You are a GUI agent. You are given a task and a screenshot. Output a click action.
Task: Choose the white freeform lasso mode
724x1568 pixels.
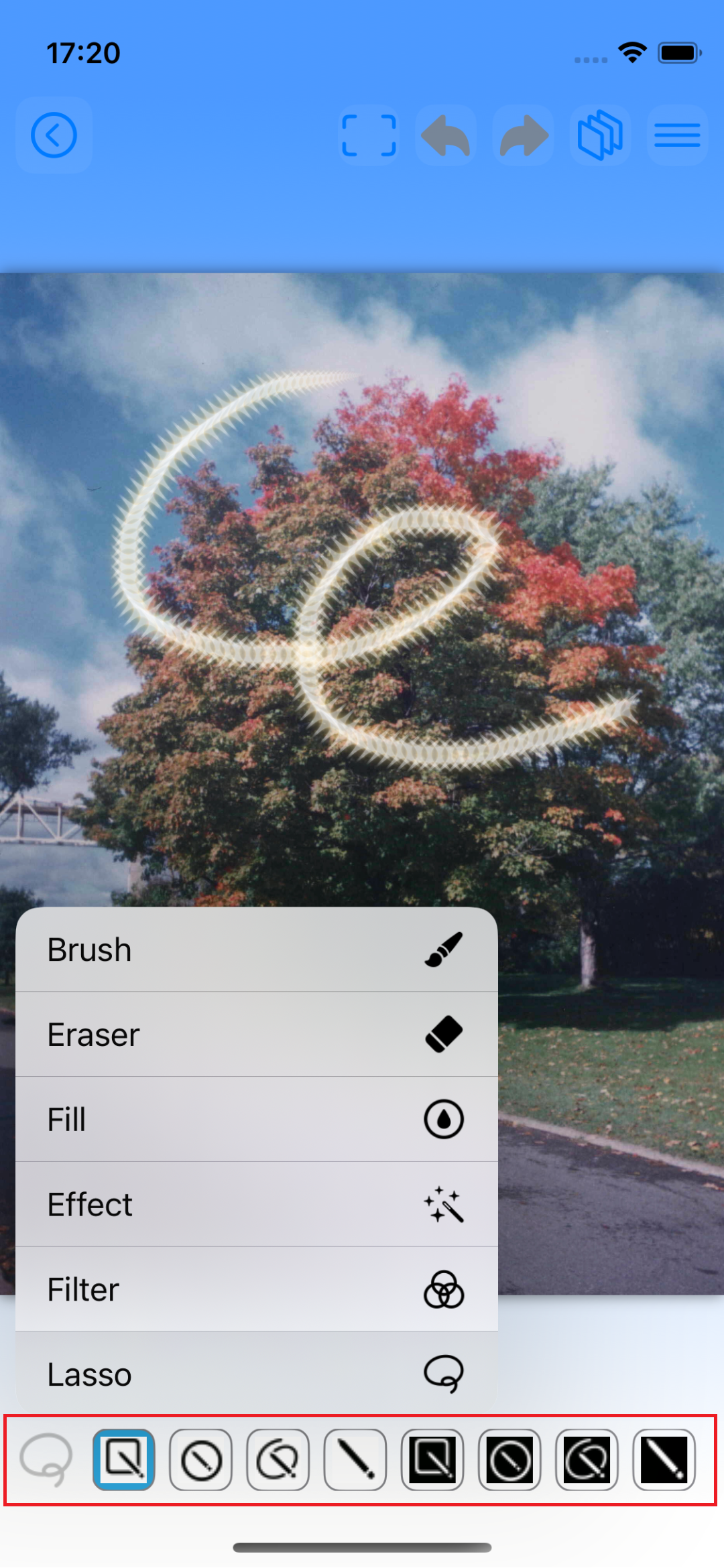[x=278, y=1459]
